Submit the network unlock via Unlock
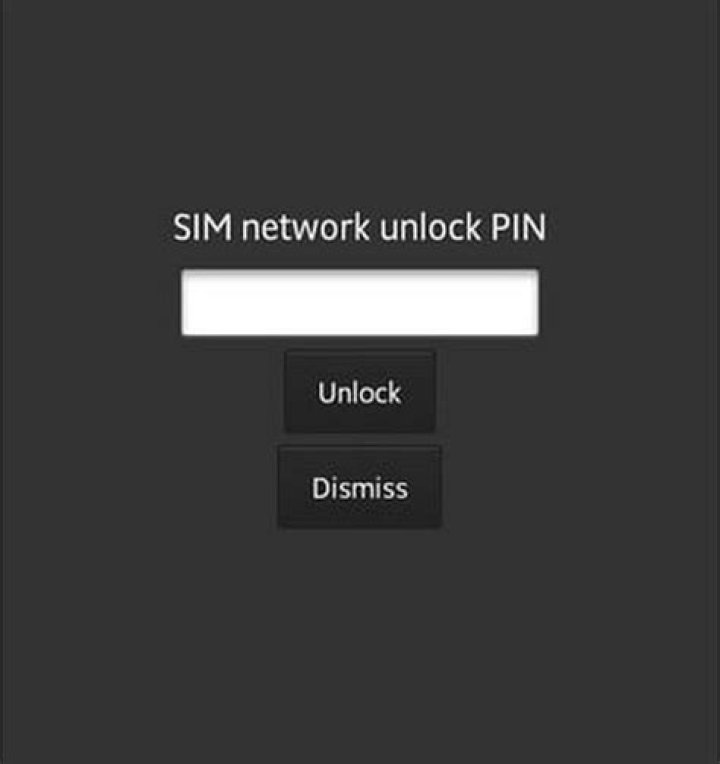This screenshot has width=720, height=764. (358, 392)
